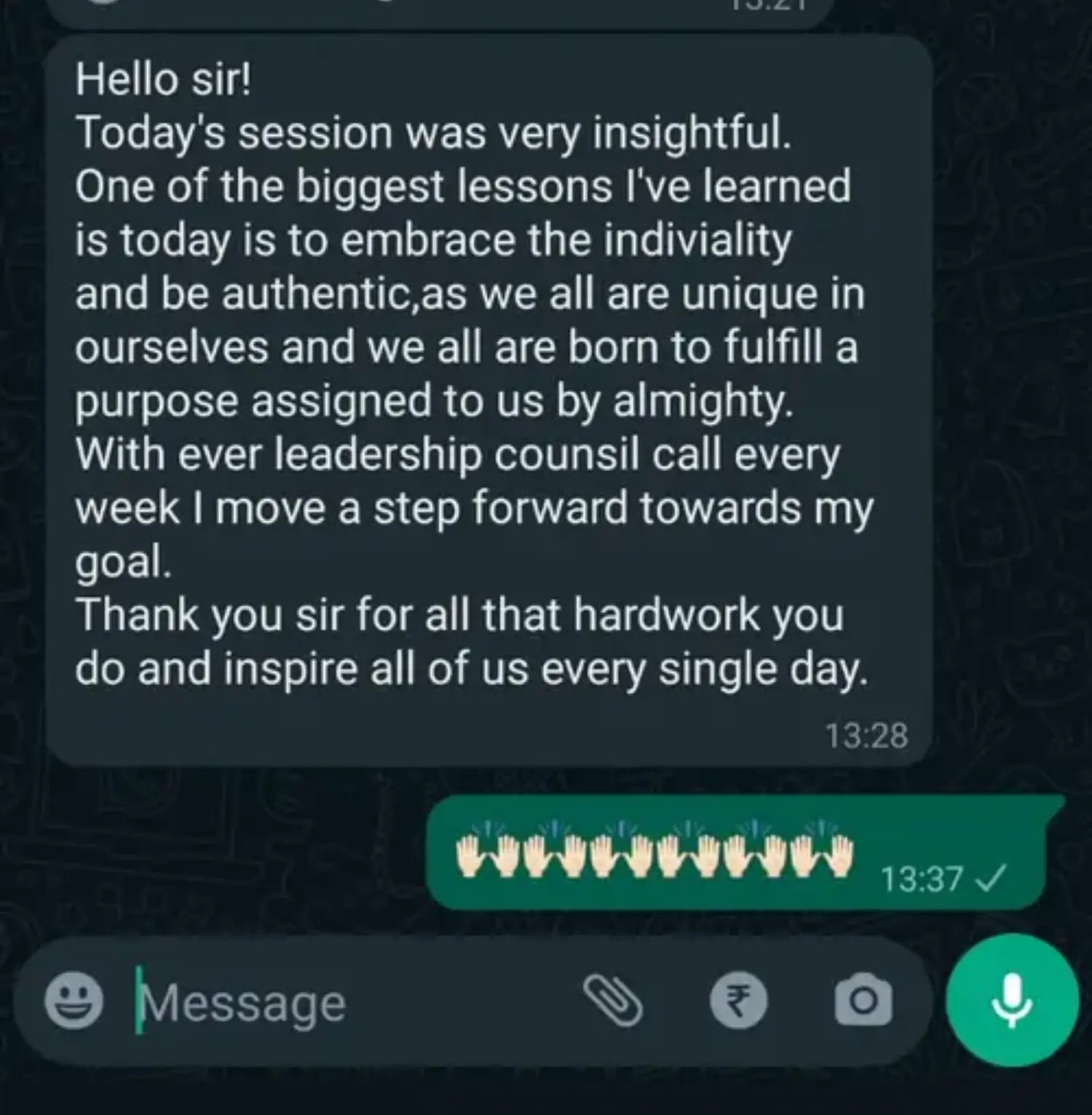Click the attachment clip to share a file
1092x1115 pixels.
click(x=614, y=1000)
